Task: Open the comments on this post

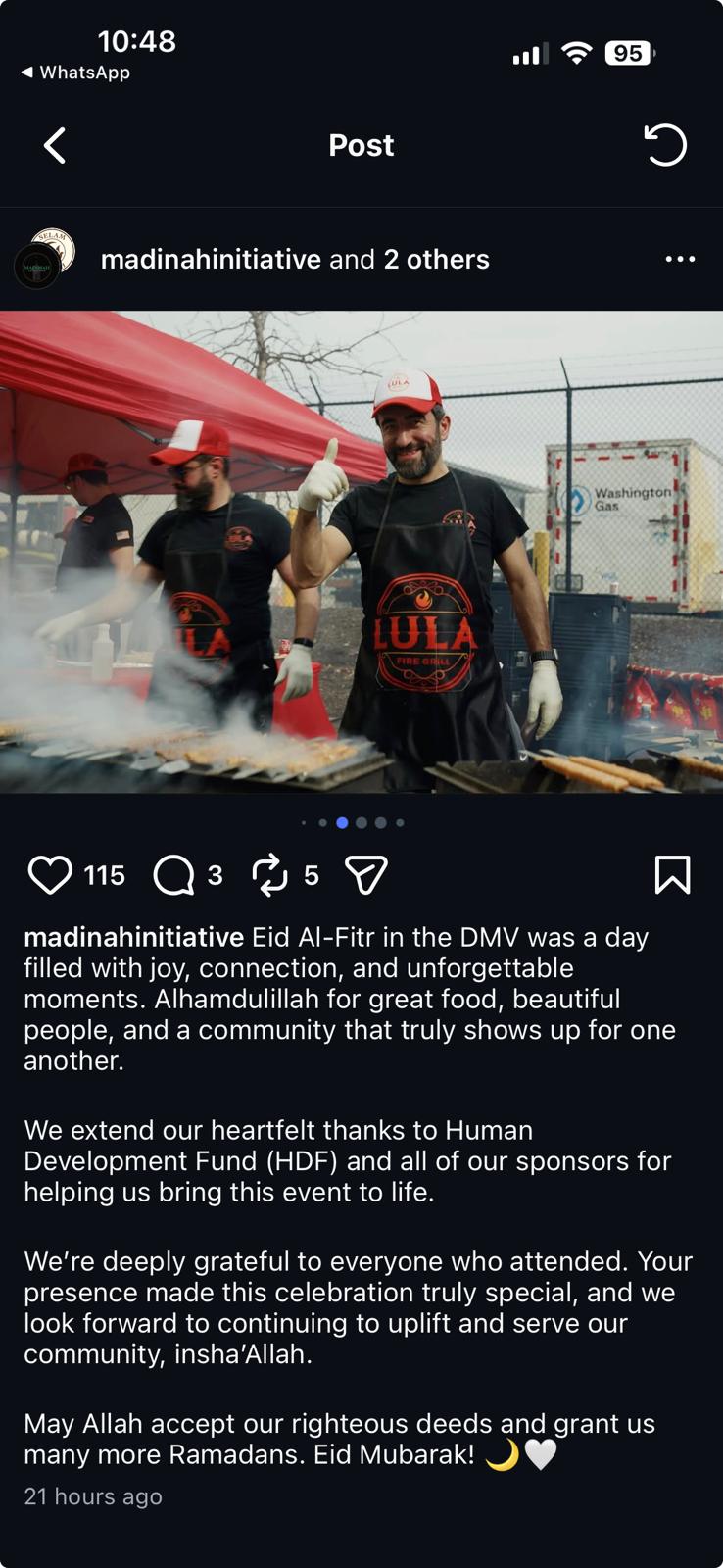Action: point(174,875)
